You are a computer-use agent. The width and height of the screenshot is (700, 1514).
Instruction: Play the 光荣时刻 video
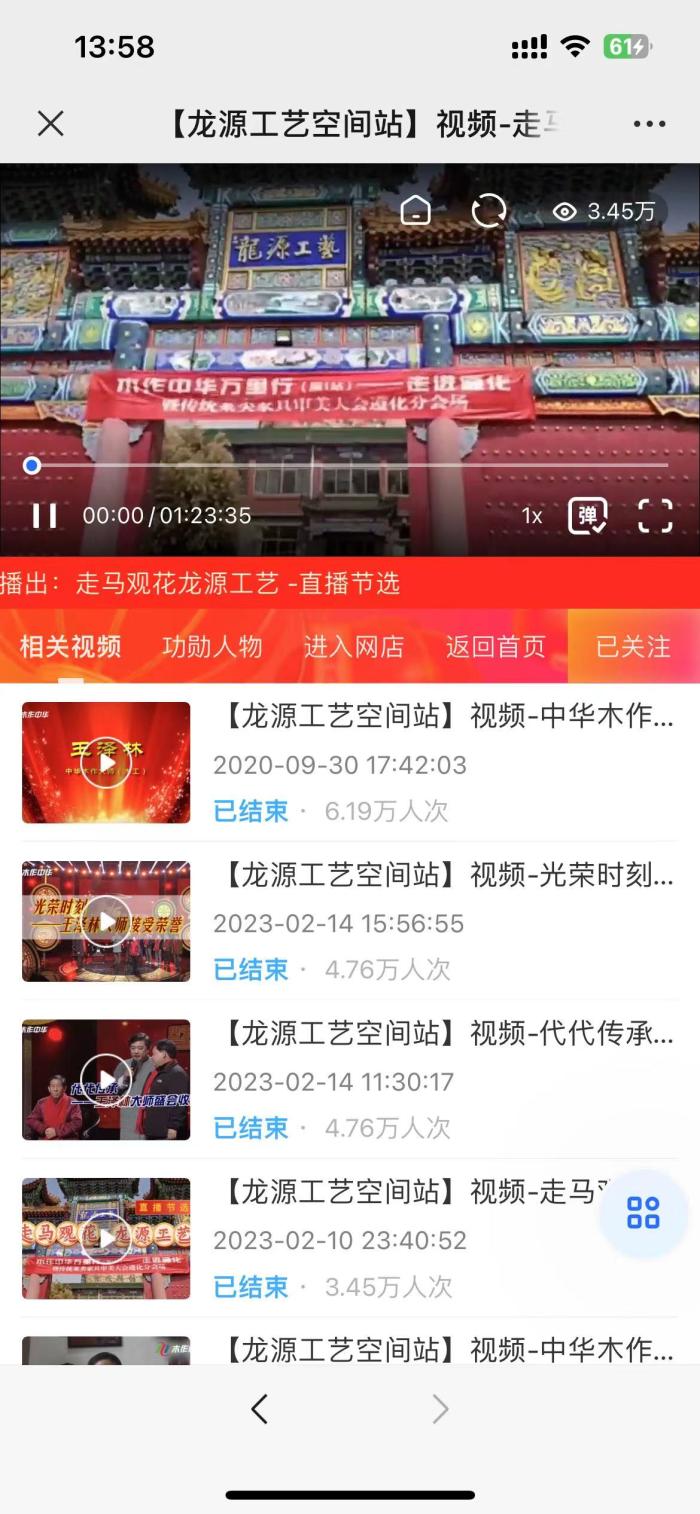[106, 921]
